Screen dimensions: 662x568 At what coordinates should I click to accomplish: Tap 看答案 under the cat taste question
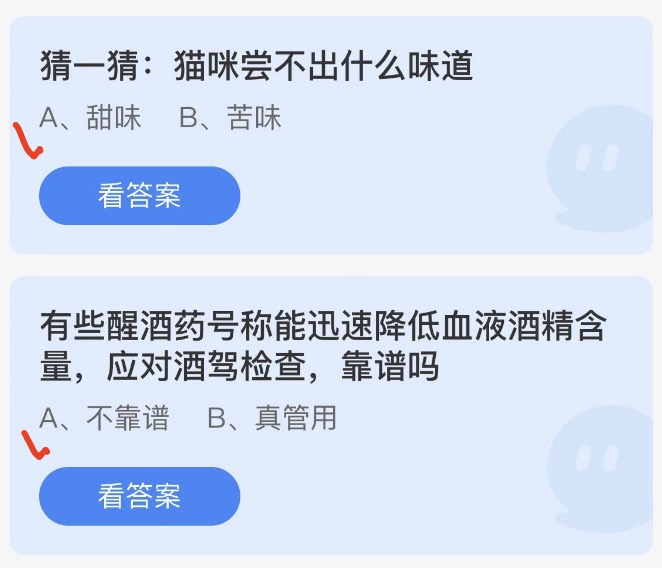[139, 196]
